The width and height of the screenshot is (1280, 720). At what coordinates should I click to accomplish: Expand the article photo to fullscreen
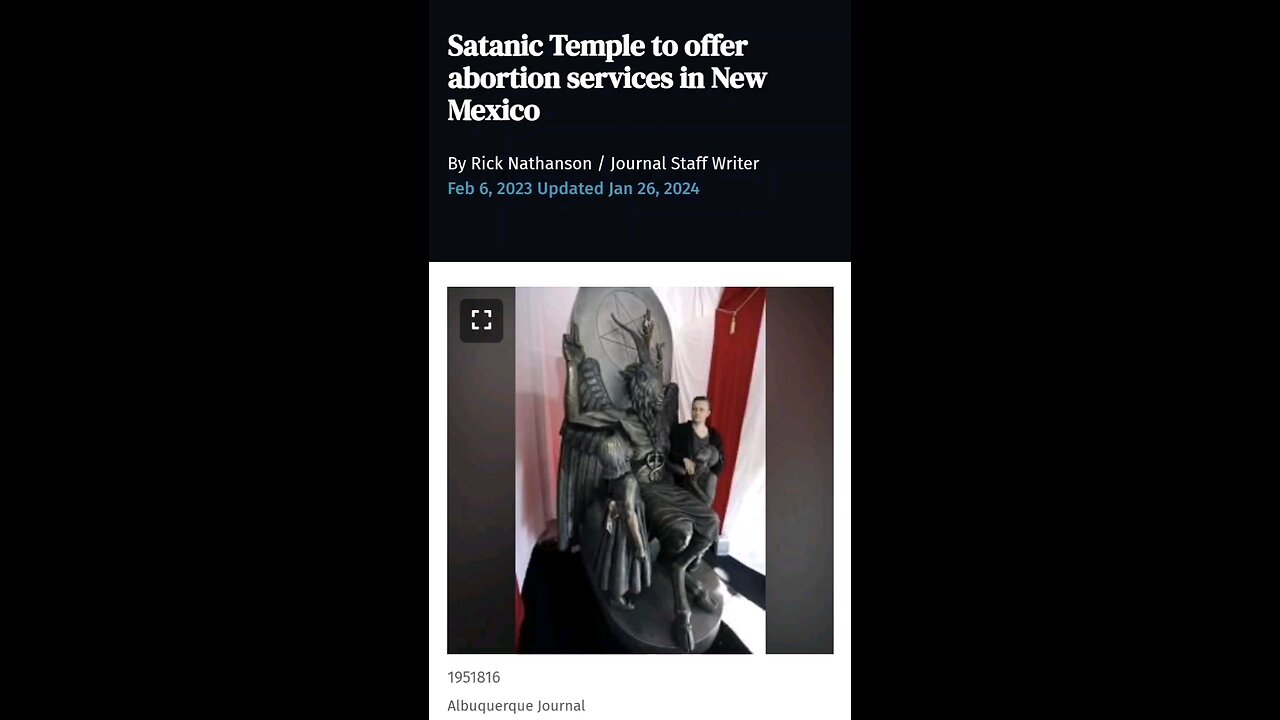click(481, 320)
